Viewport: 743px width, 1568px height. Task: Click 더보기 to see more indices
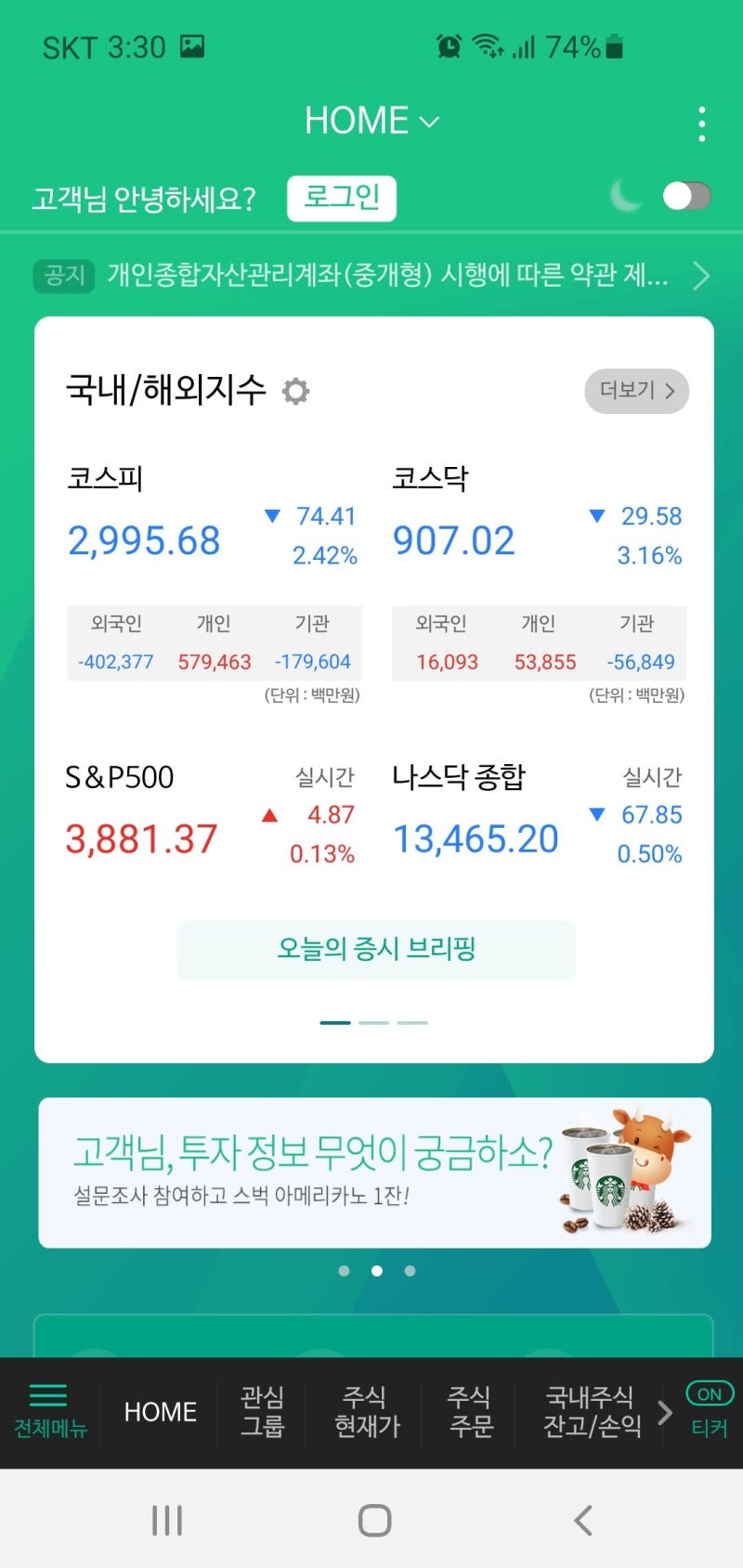coord(635,392)
